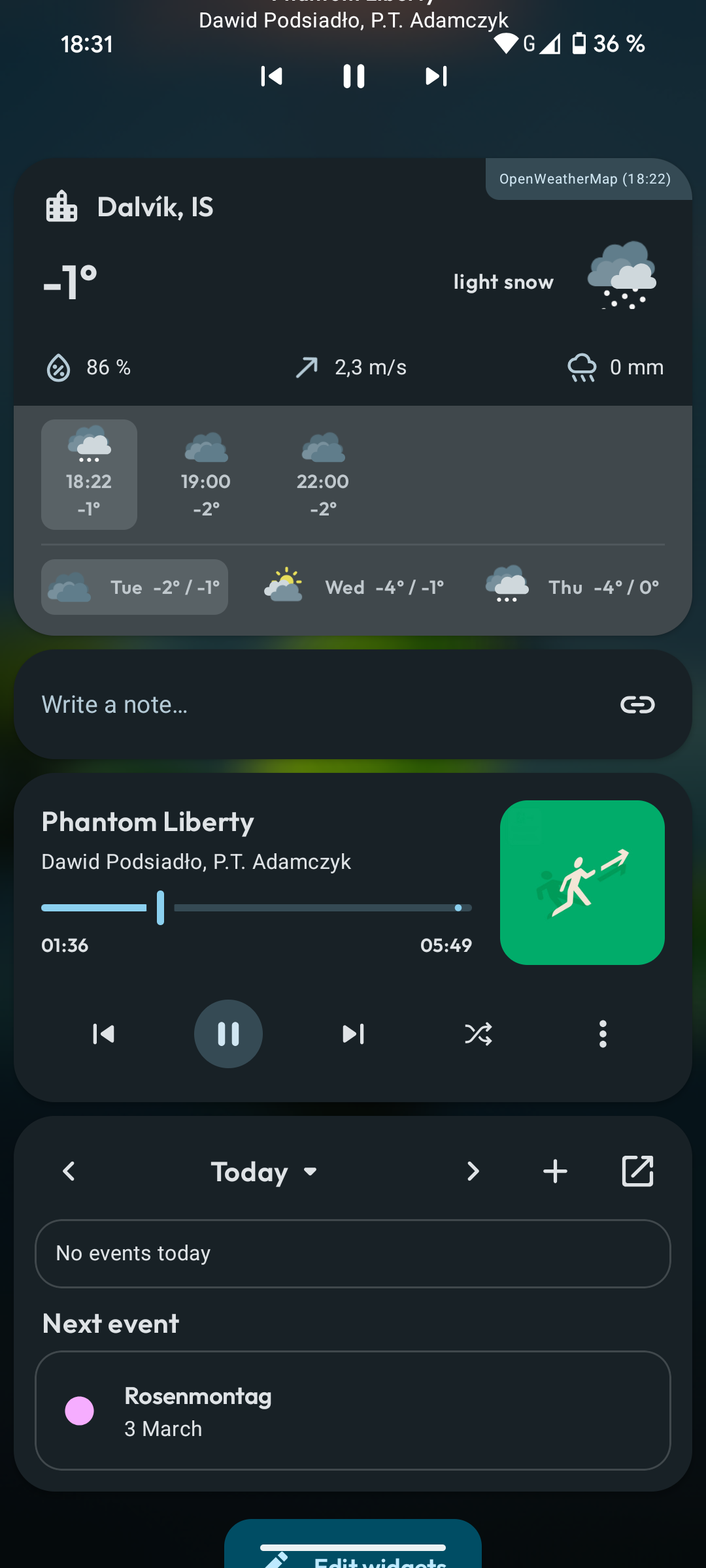Open calendar app via external icon
The width and height of the screenshot is (706, 1568).
point(637,1171)
